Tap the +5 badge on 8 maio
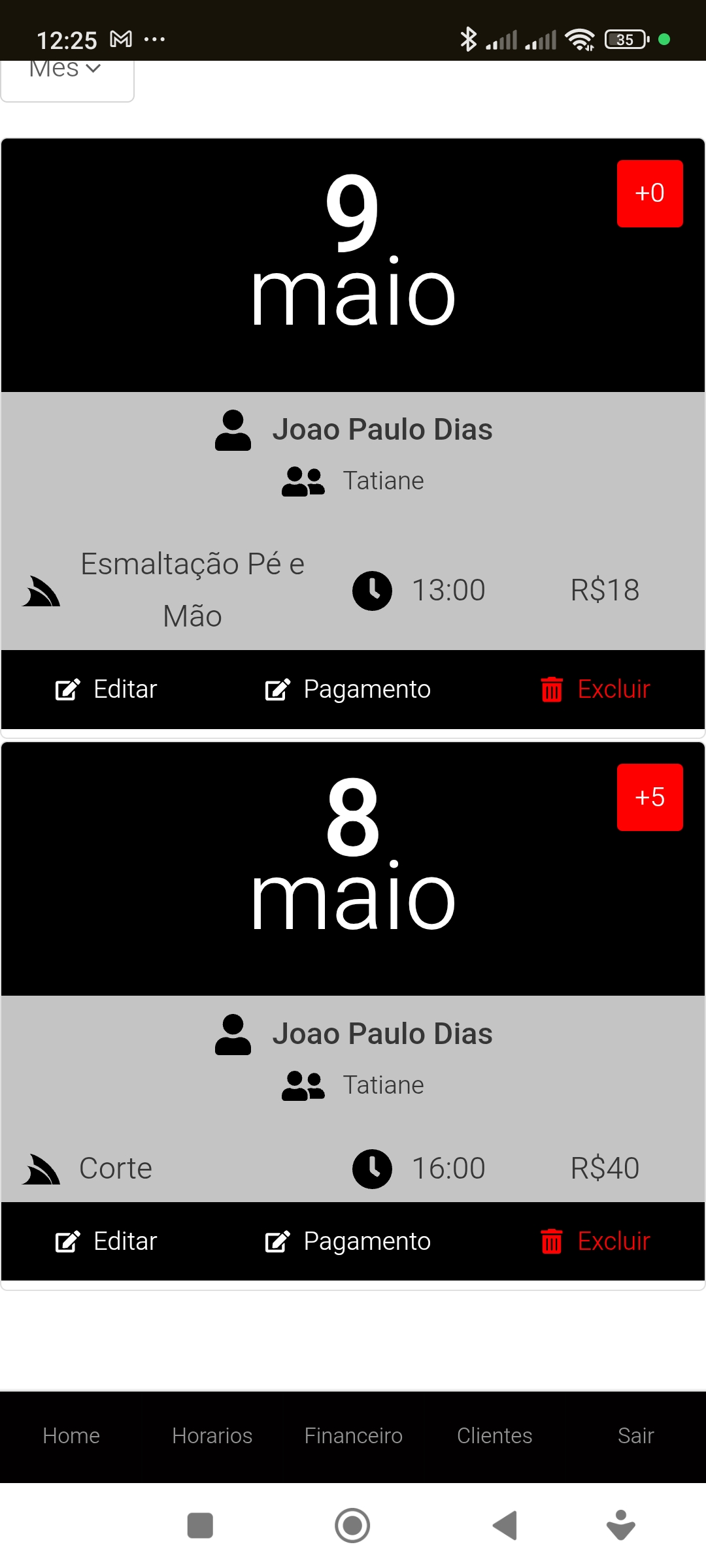 pos(650,797)
